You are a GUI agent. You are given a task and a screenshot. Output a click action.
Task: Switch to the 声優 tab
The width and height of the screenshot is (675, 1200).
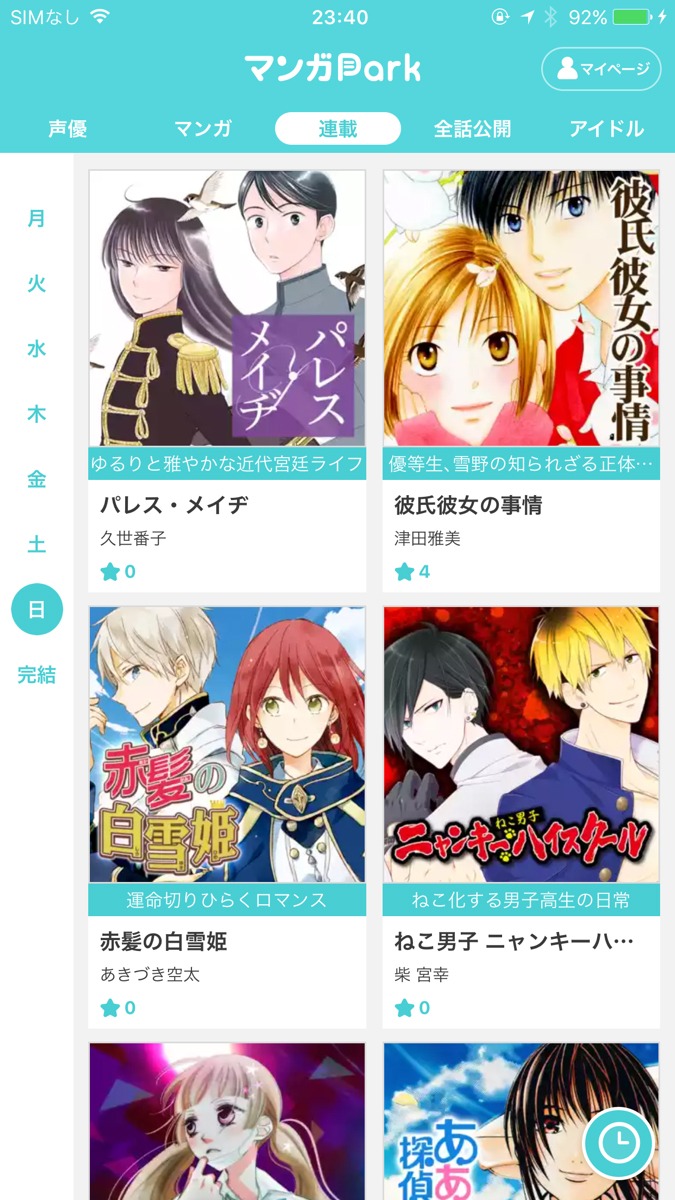pos(68,129)
